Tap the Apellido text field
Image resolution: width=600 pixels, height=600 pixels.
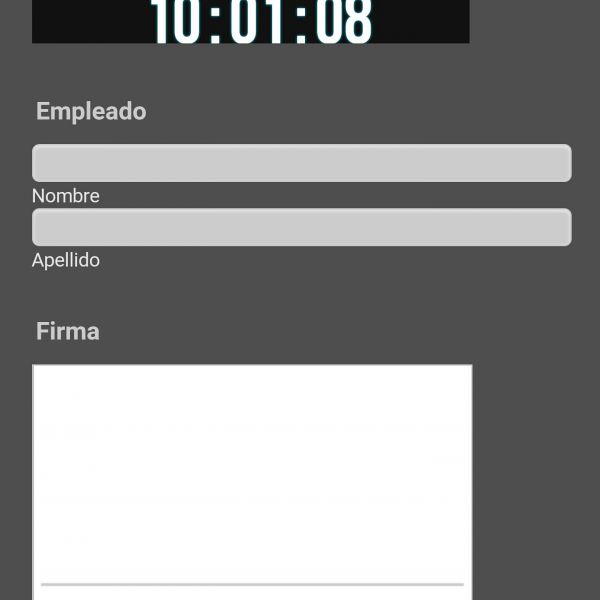click(x=301, y=227)
